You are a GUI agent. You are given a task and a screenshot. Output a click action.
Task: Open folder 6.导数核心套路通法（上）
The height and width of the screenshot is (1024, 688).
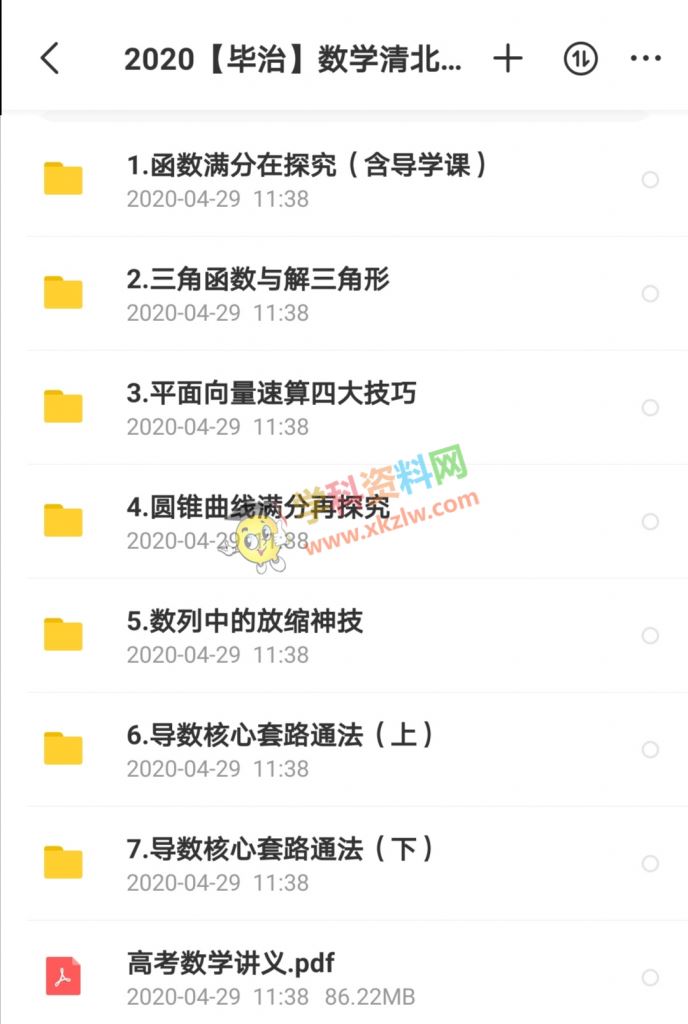[280, 736]
